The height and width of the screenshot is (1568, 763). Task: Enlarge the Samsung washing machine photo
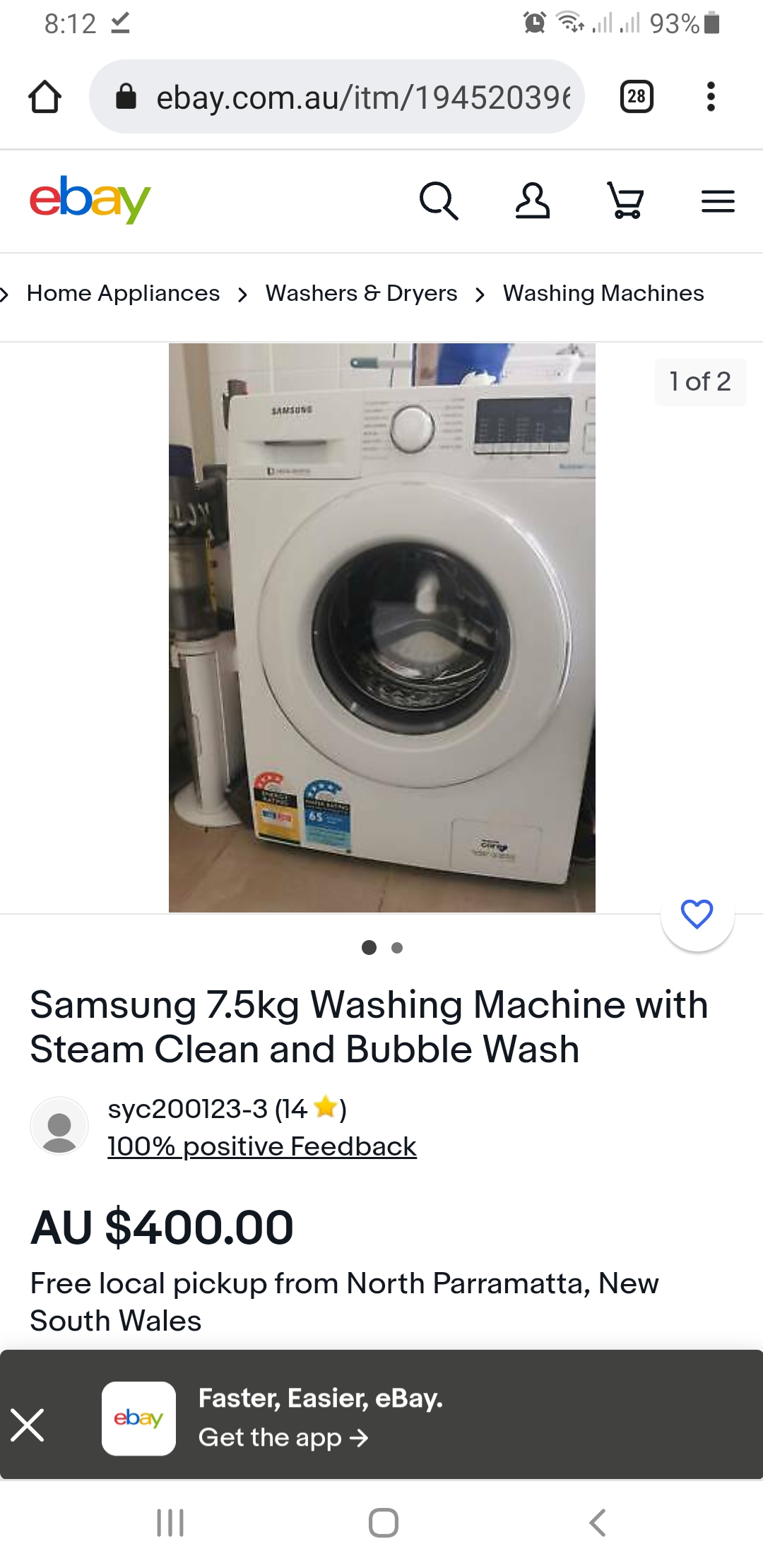tap(381, 627)
